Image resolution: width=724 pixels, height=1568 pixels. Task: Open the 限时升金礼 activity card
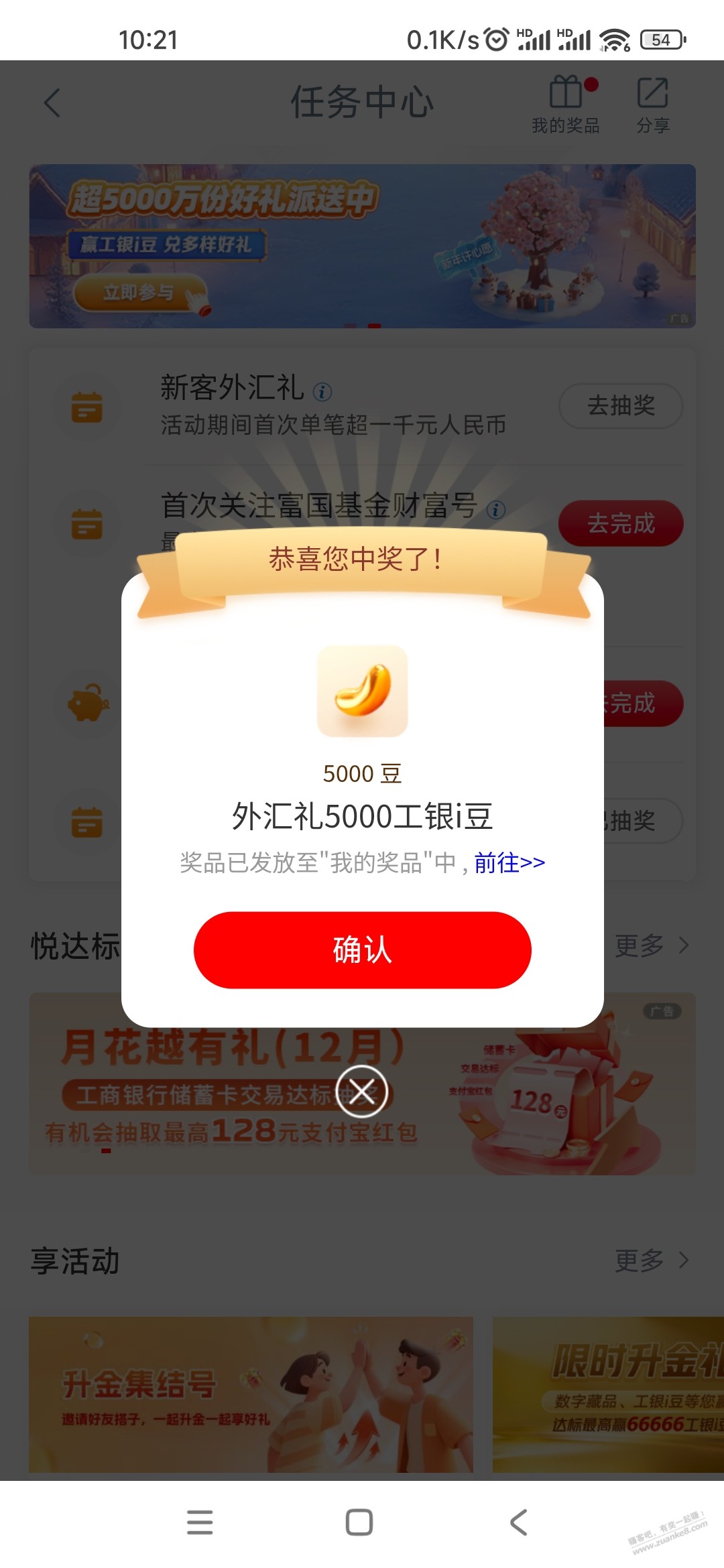point(607,1394)
